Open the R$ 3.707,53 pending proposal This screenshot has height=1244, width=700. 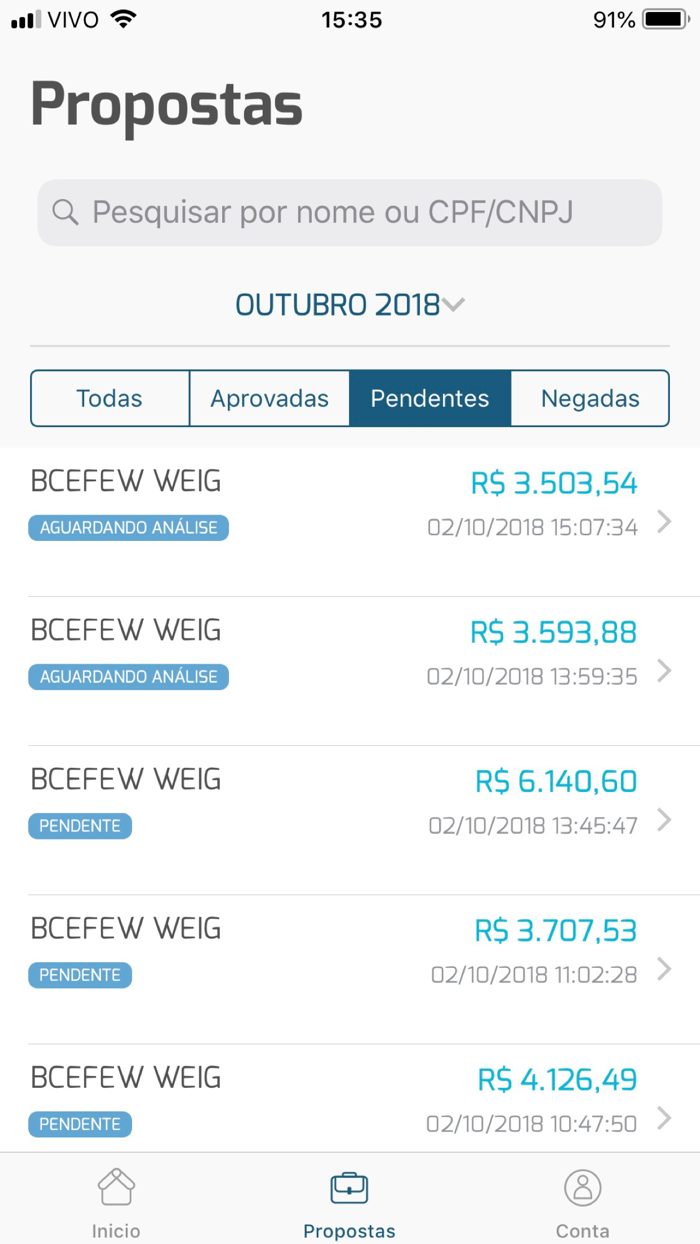coord(350,968)
